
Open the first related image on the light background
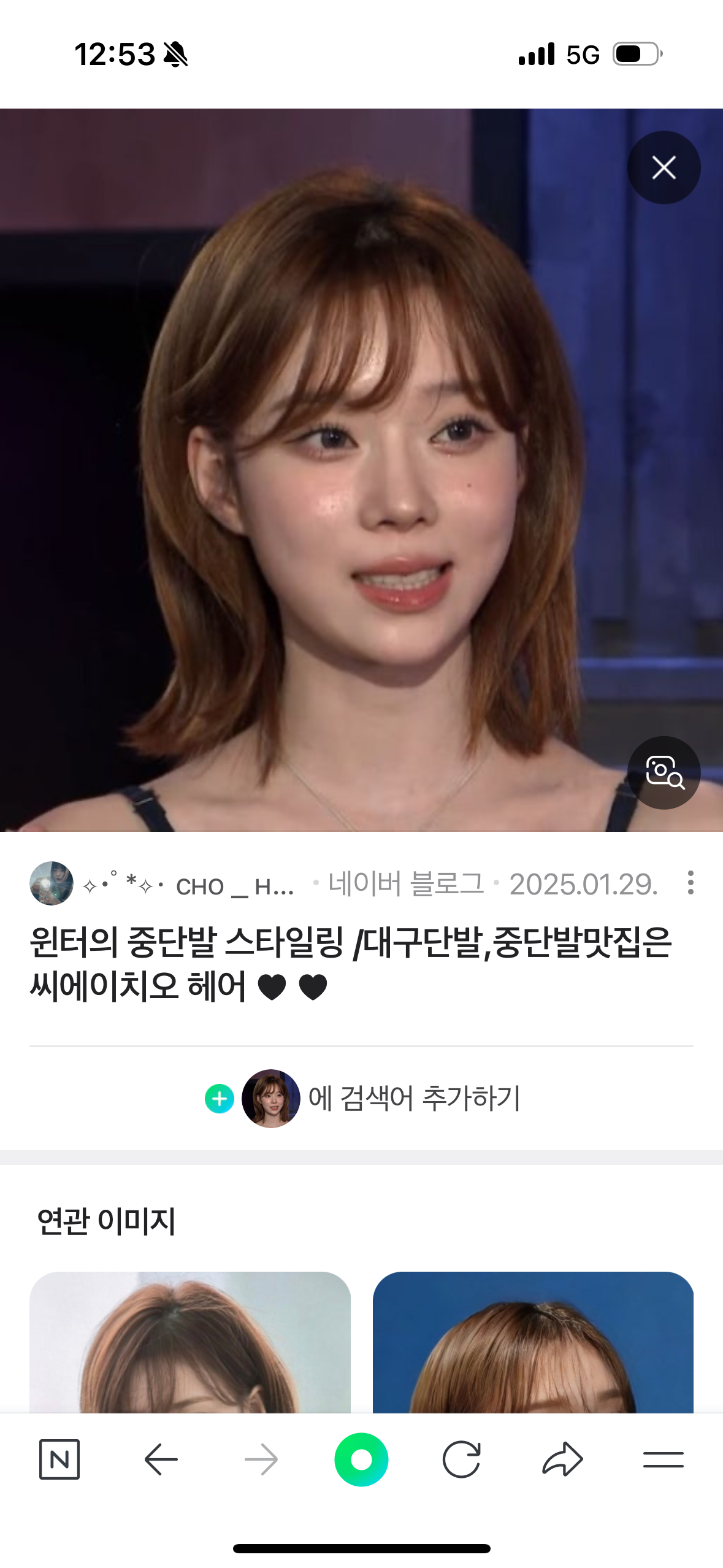190,1342
